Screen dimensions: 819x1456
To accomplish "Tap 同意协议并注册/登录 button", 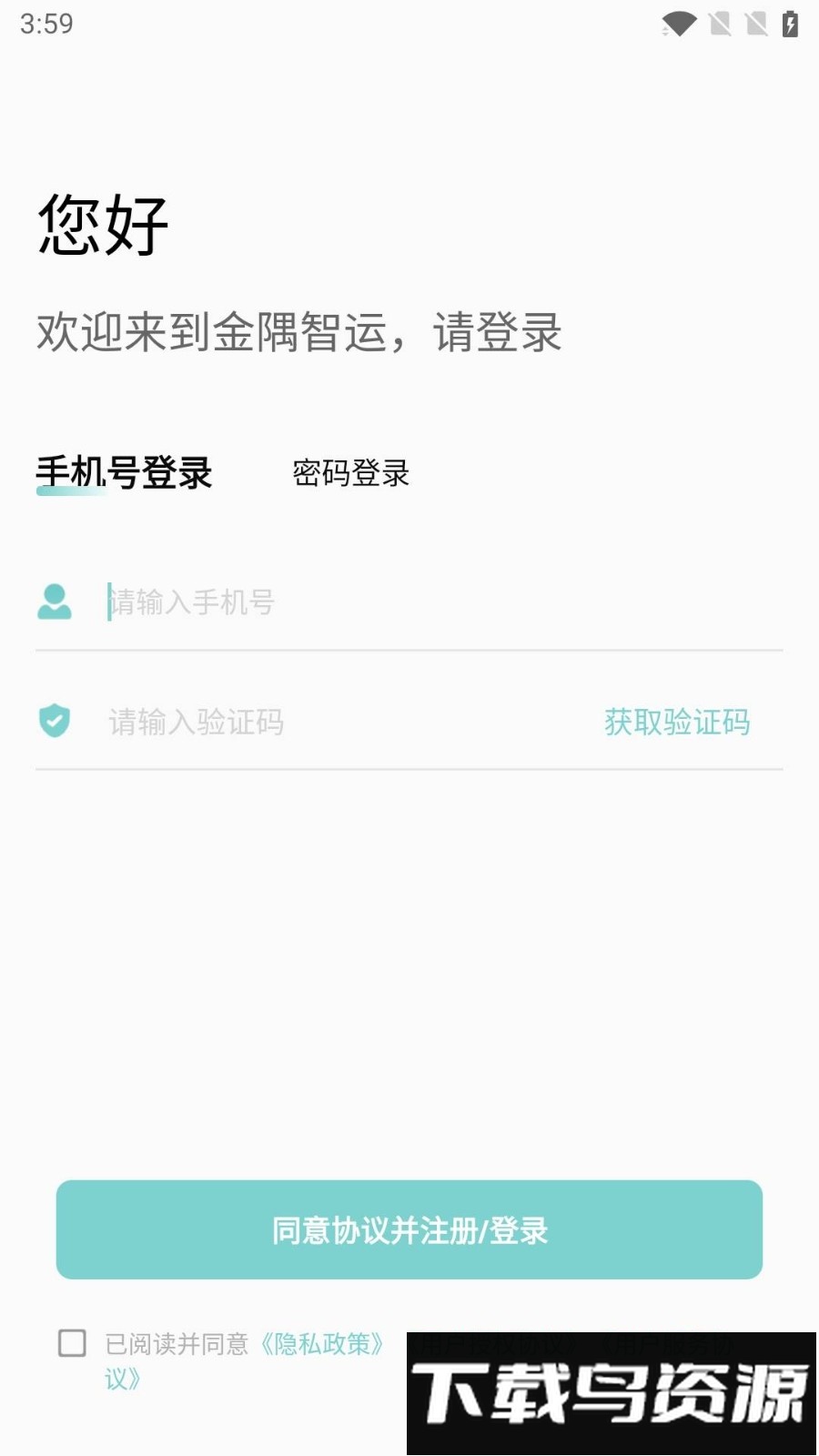I will (x=409, y=1230).
